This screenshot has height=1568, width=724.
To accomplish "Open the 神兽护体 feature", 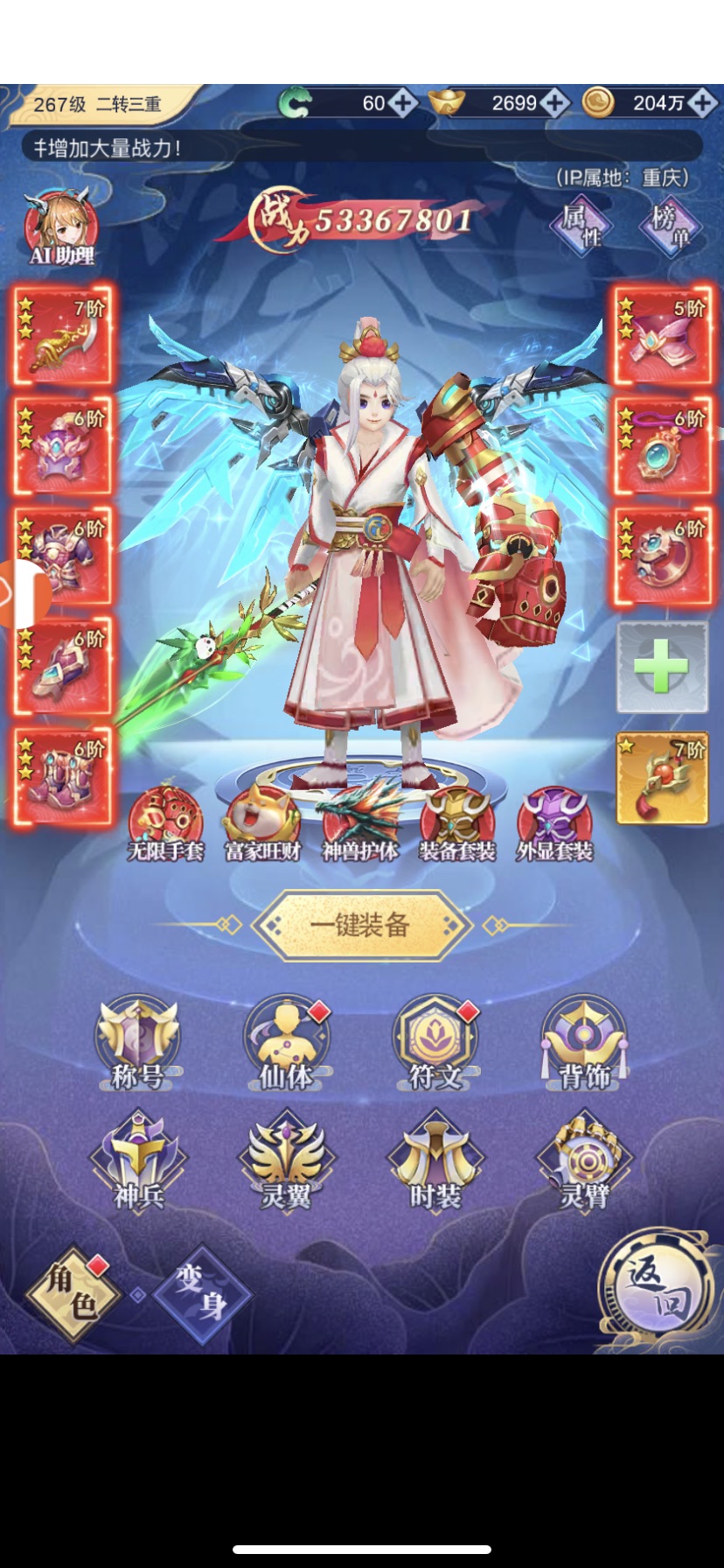I will click(360, 824).
